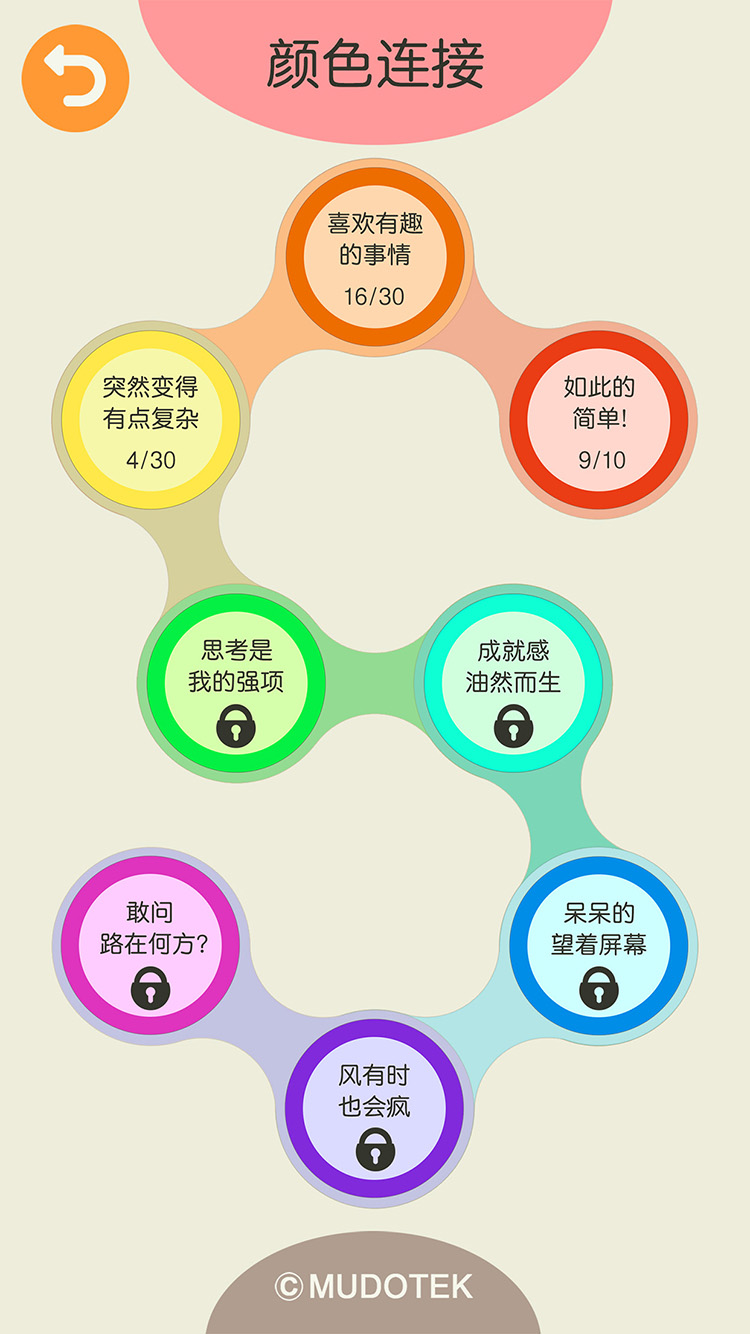750x1334 pixels.
Task: Click the 颜色连接 title banner
Action: (375, 60)
